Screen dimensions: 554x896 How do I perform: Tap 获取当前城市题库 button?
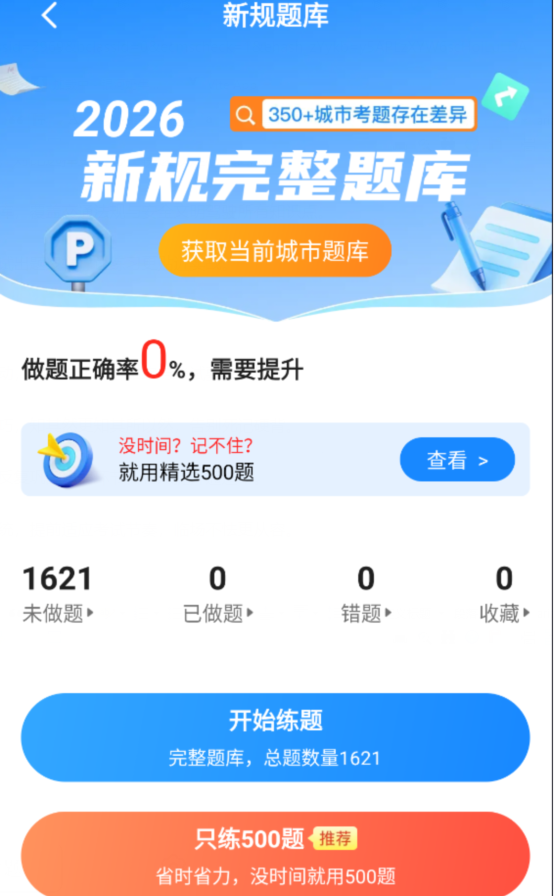[x=275, y=251]
